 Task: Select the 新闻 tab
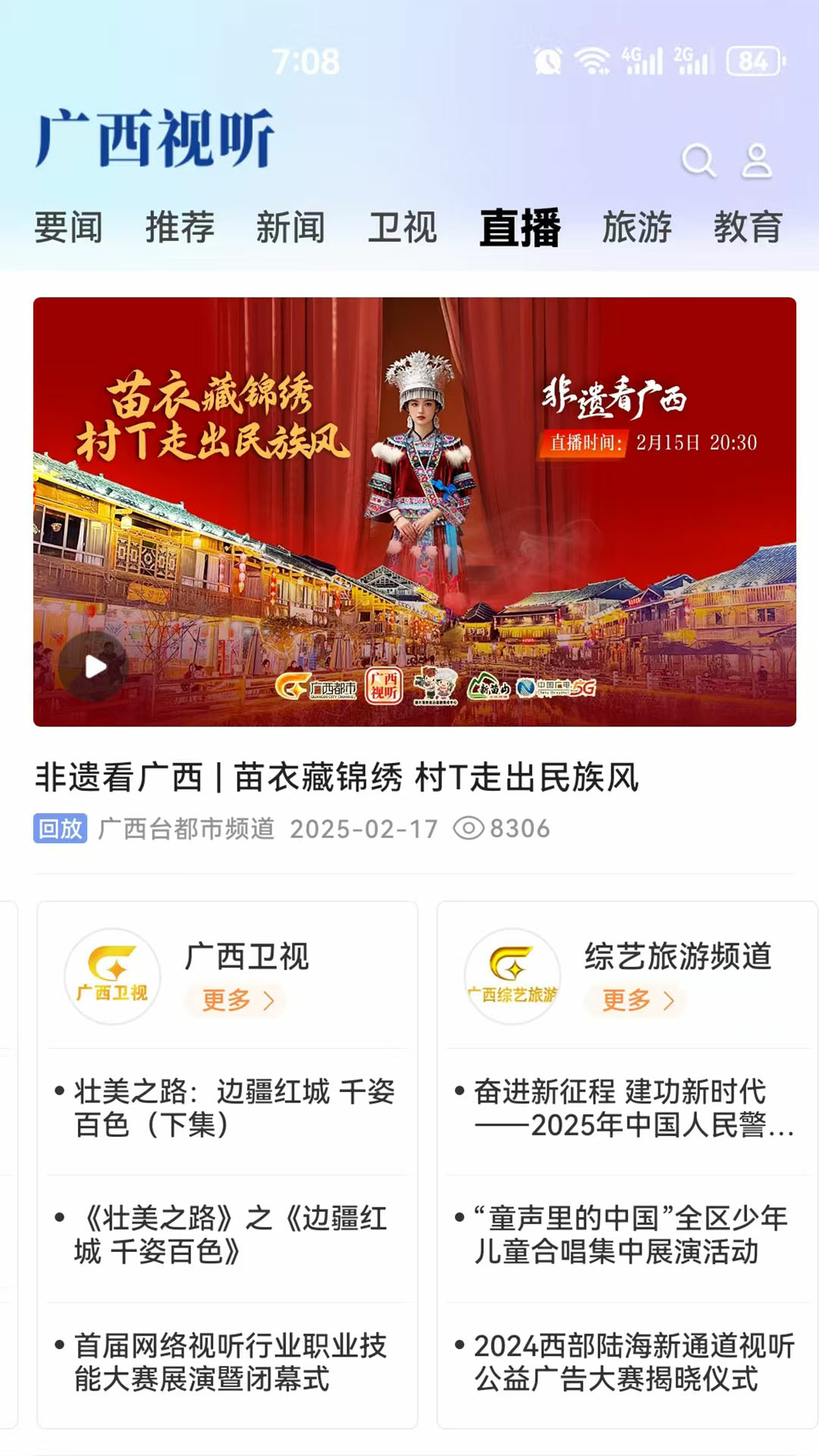[290, 227]
